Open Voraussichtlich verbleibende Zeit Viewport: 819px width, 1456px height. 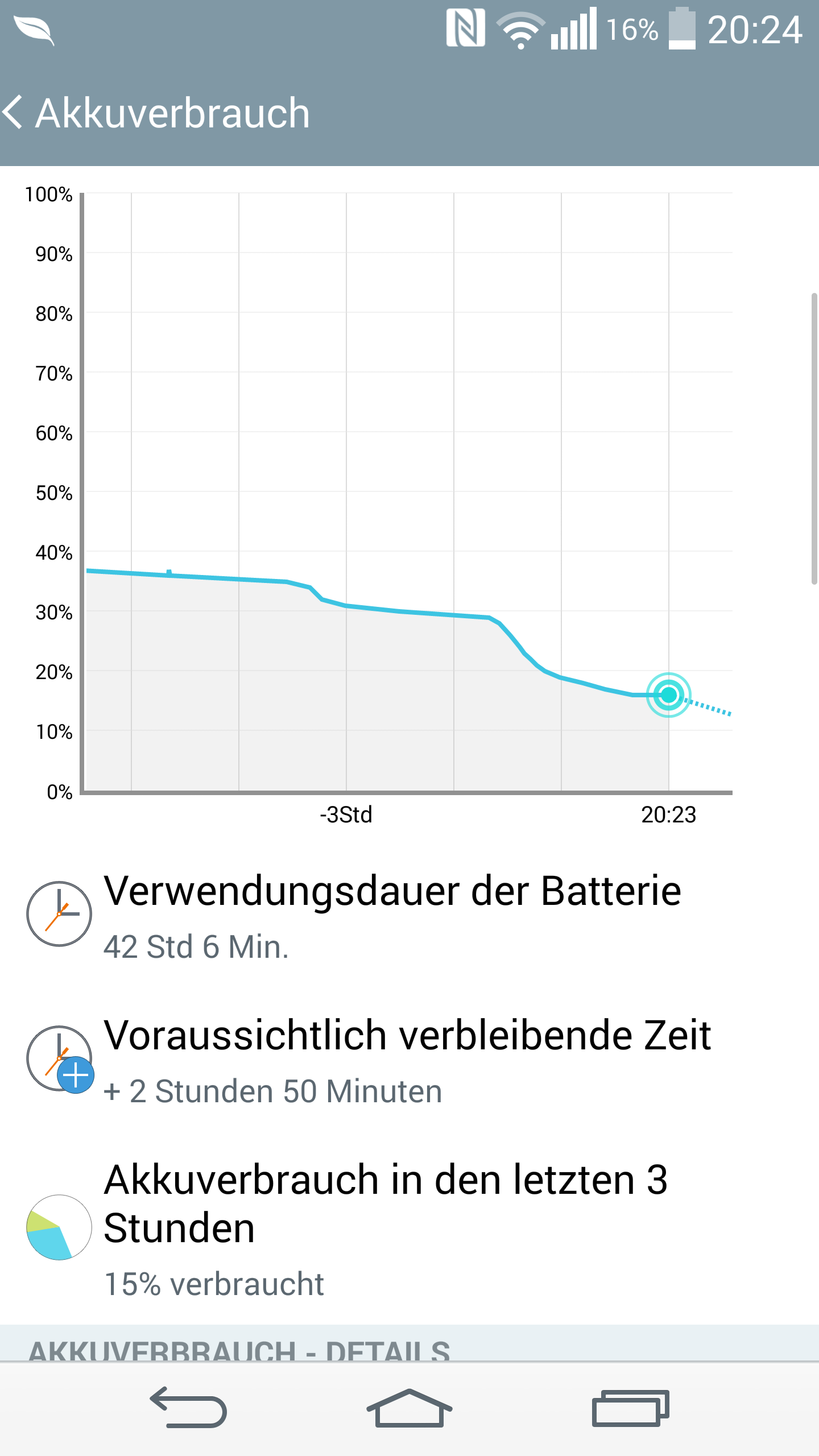409,1059
